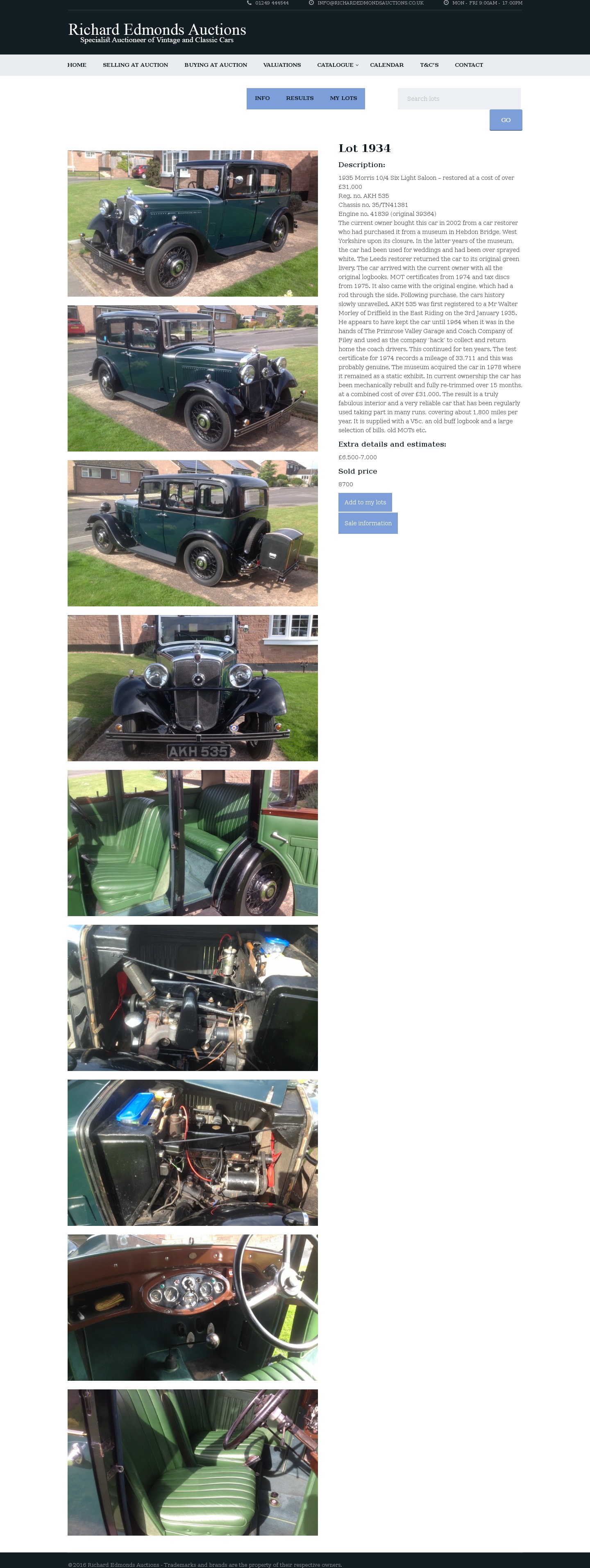The height and width of the screenshot is (1568, 590).
Task: Email info@richardedmondsauctions.co.uk
Action: click(x=370, y=3)
